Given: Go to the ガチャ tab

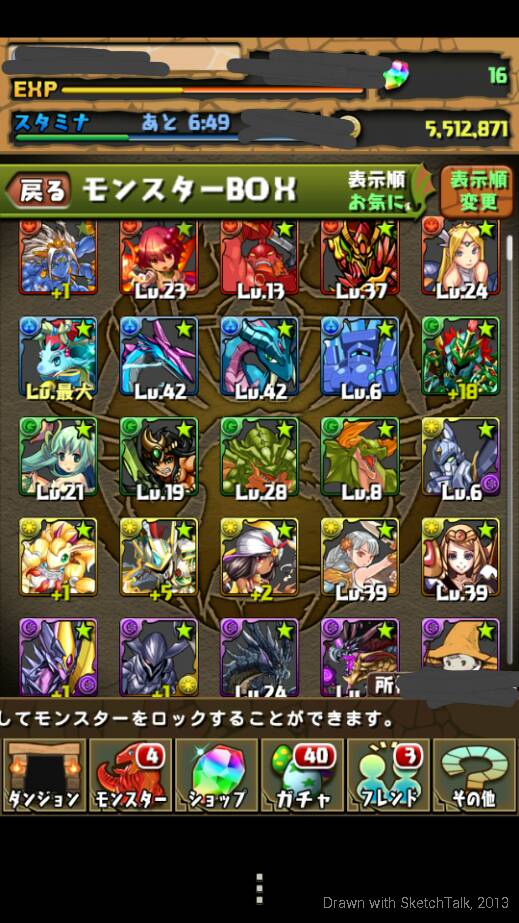Looking at the screenshot, I should [x=302, y=775].
